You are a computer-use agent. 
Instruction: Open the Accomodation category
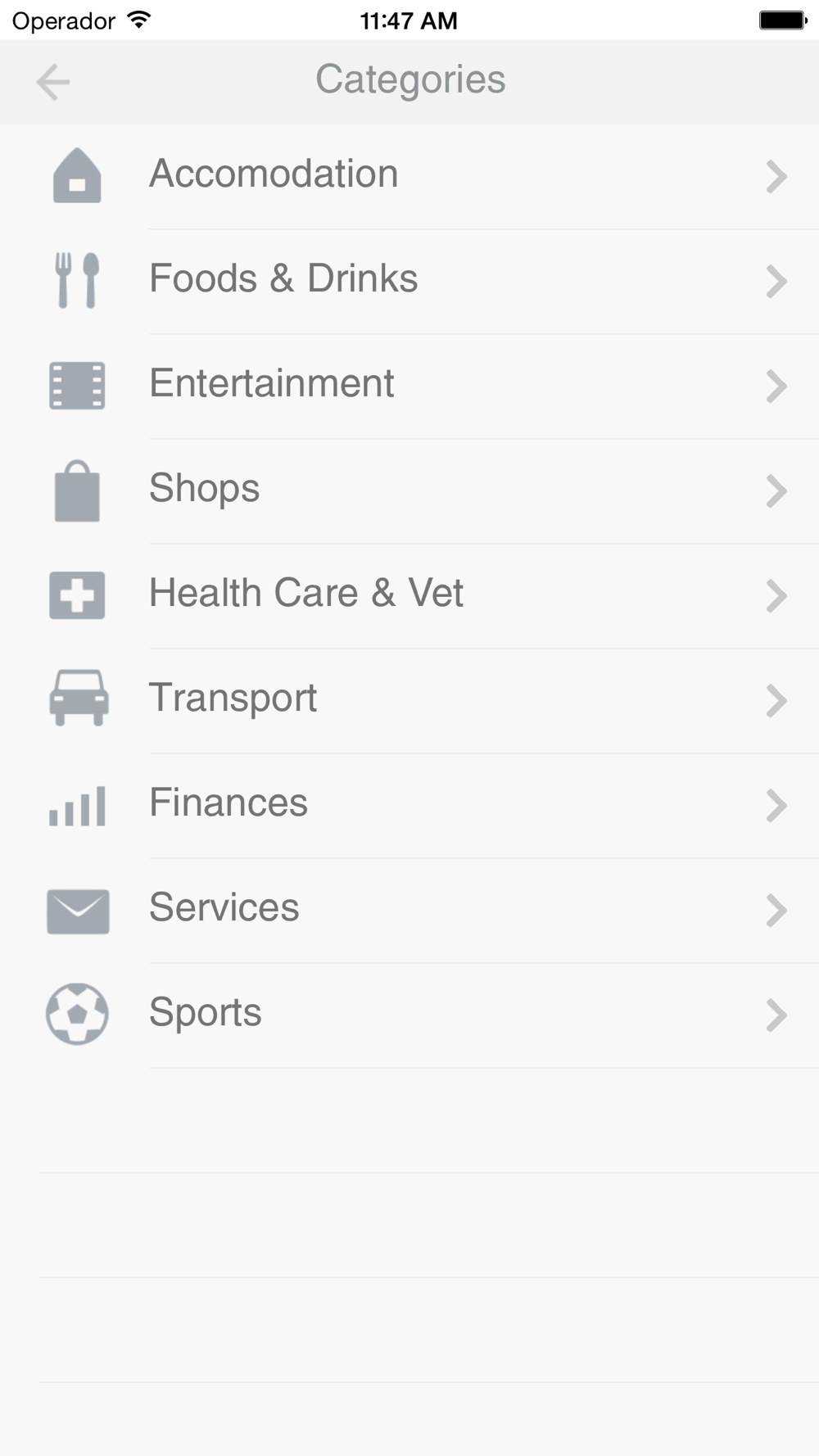pyautogui.click(x=409, y=177)
